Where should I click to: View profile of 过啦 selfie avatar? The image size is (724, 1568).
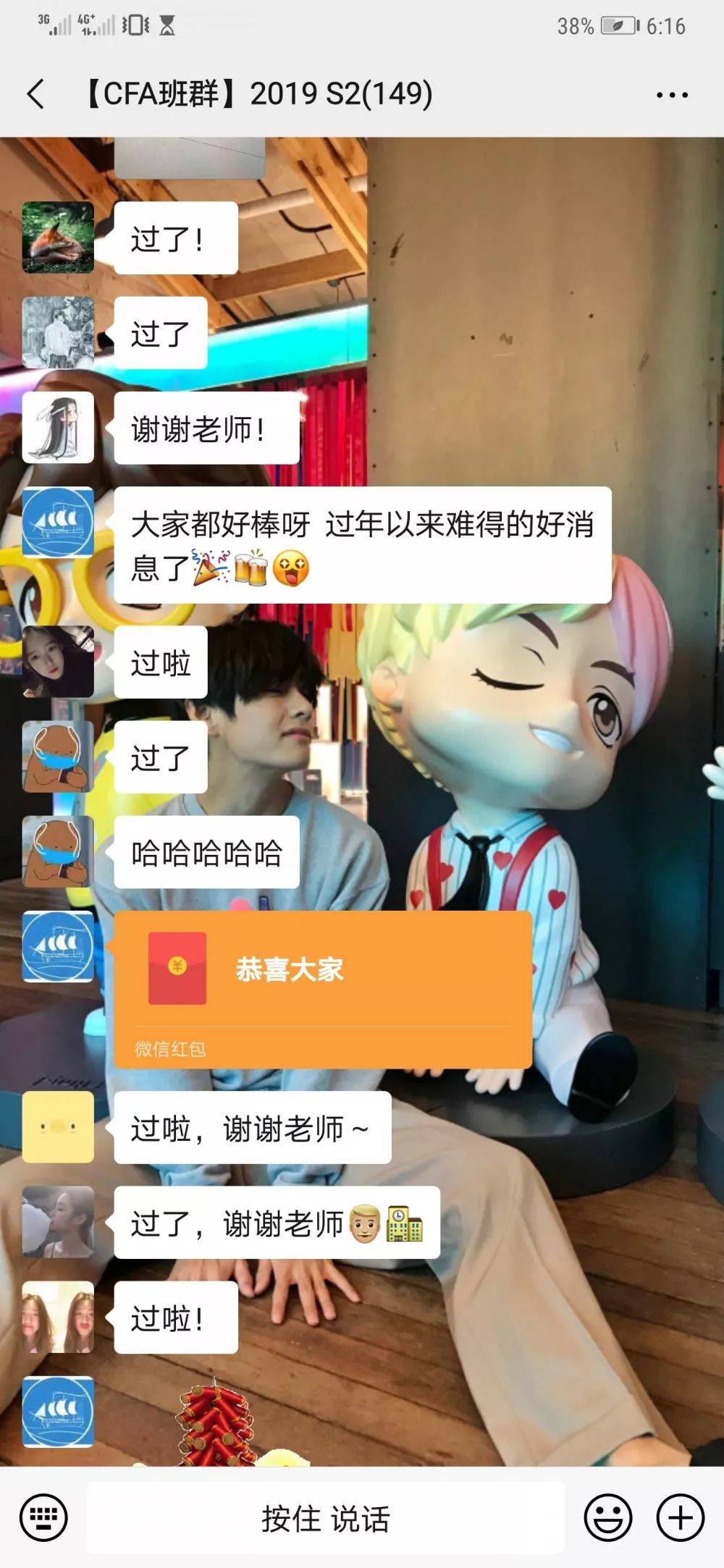coord(58,662)
